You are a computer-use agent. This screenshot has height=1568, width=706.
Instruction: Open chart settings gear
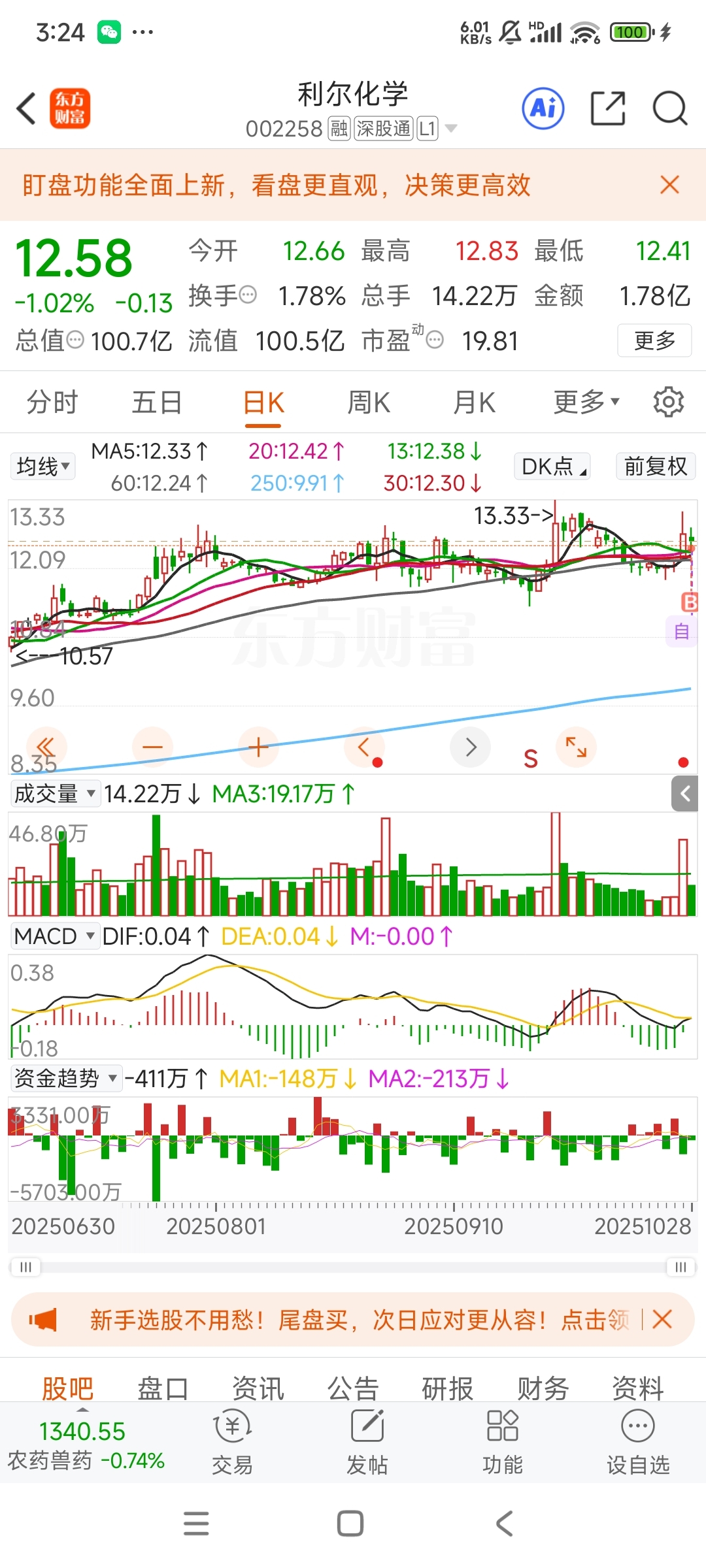[x=668, y=402]
